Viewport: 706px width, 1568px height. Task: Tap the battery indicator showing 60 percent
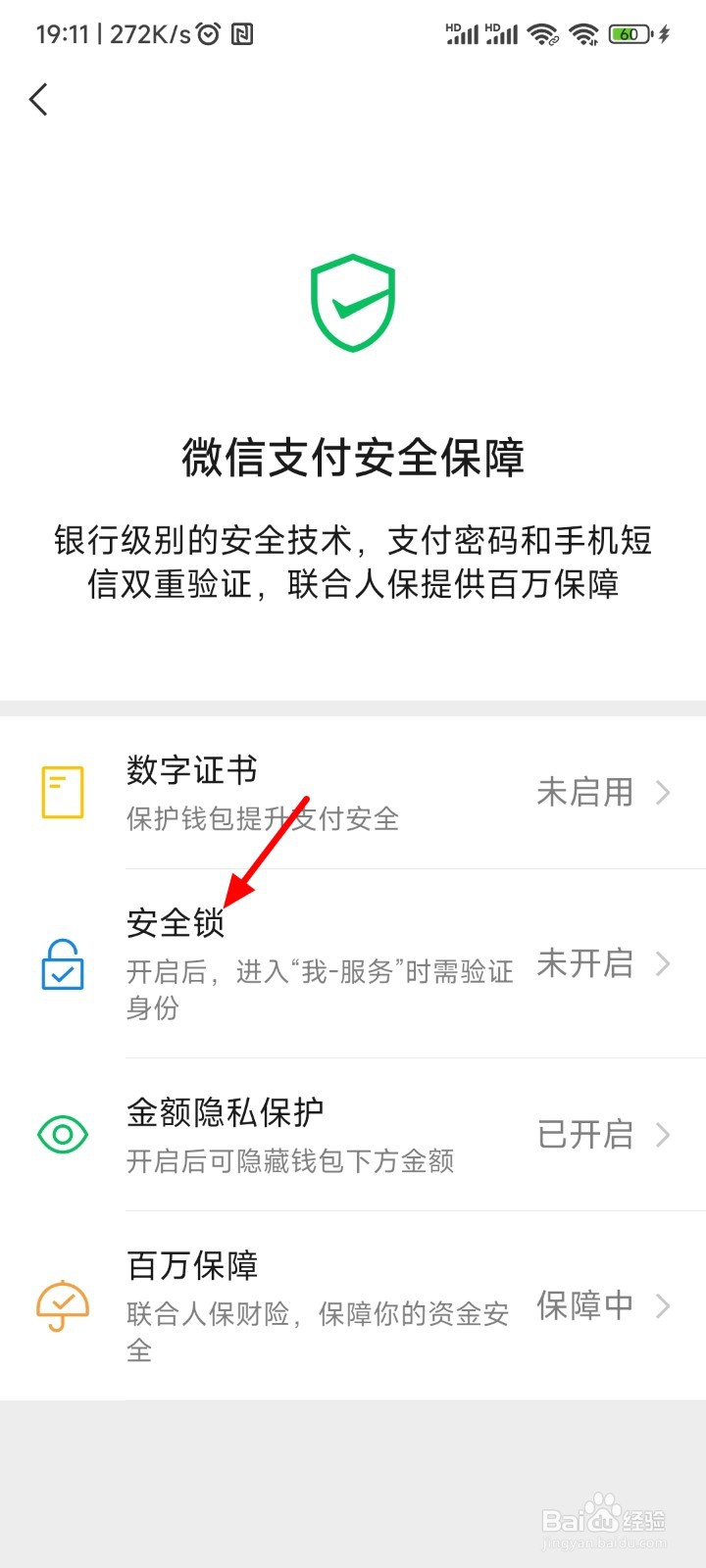[x=628, y=32]
